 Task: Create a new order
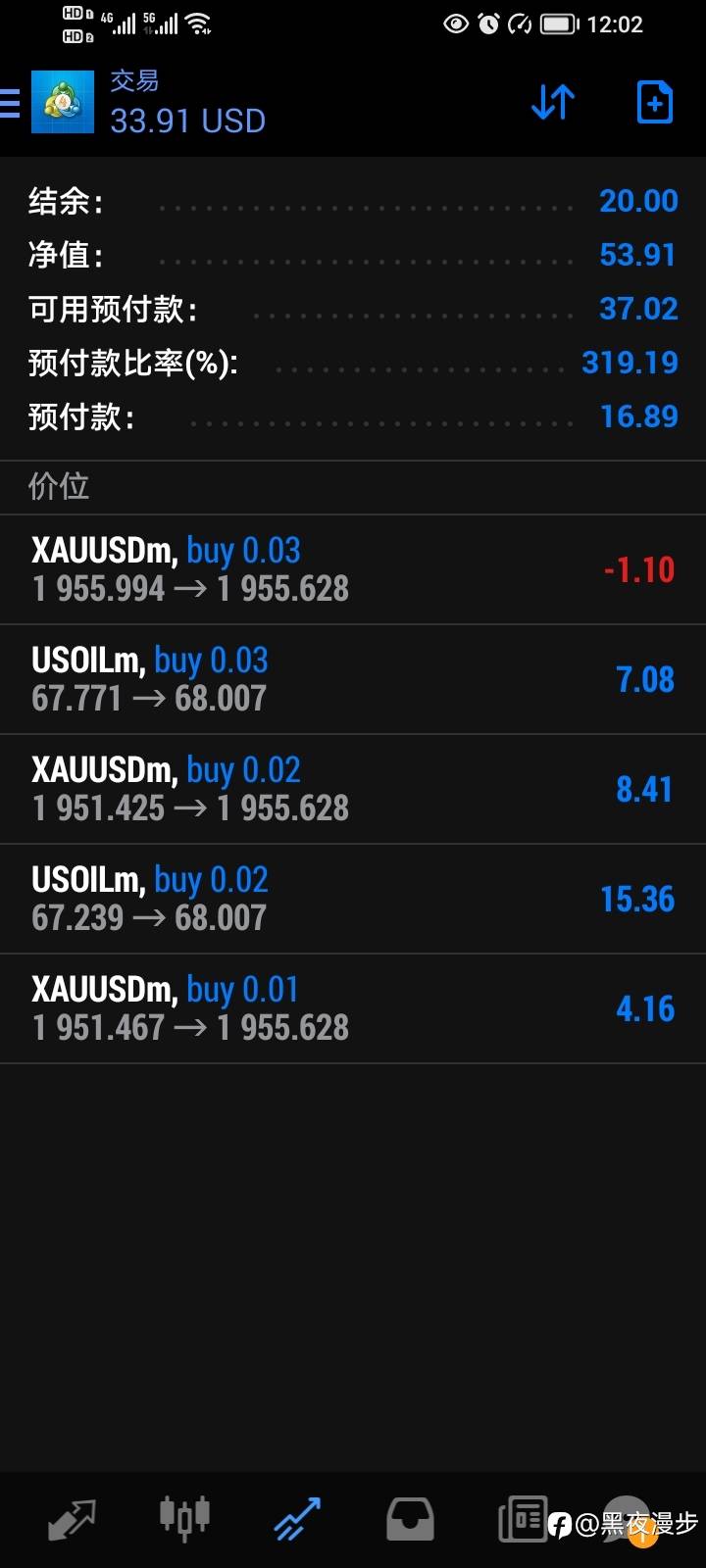[654, 103]
